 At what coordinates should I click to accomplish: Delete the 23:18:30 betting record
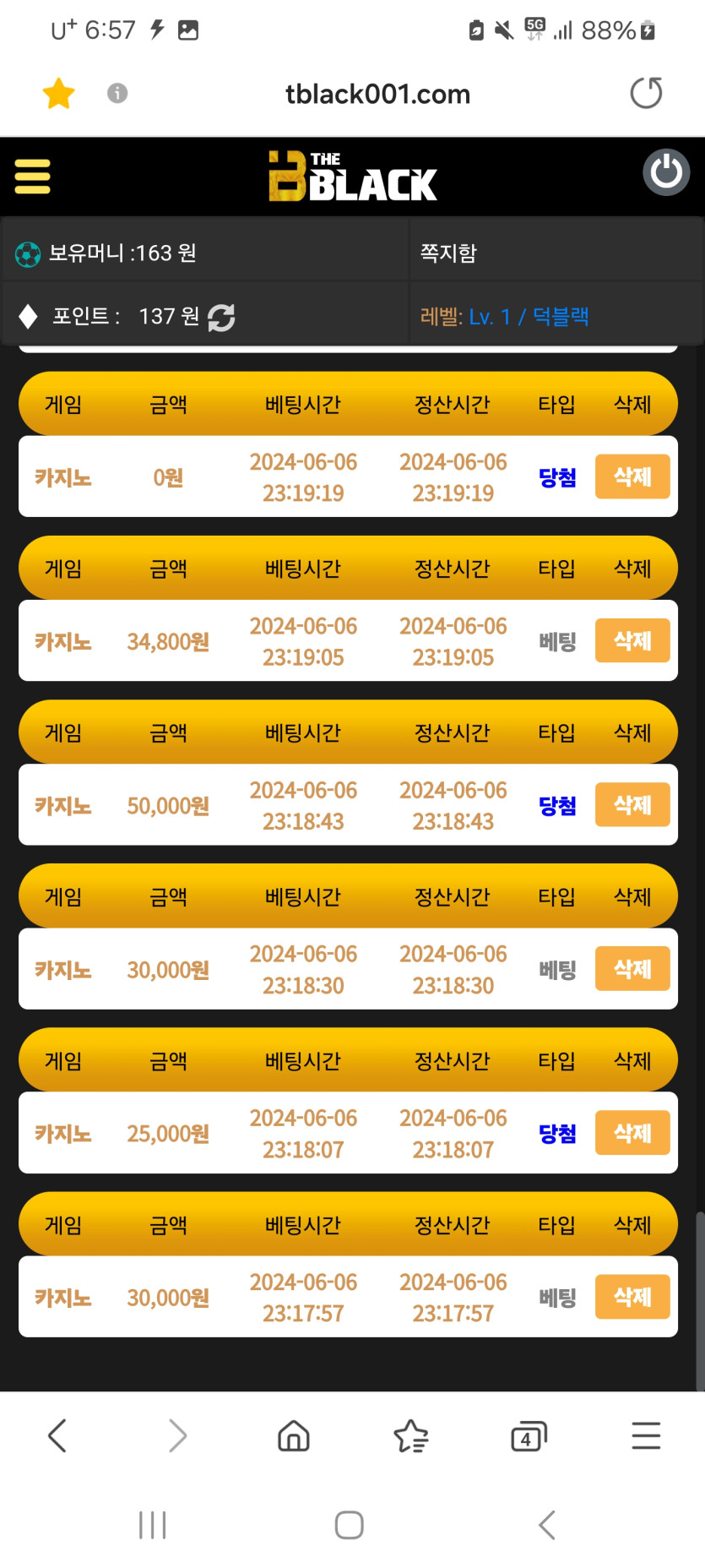[632, 968]
